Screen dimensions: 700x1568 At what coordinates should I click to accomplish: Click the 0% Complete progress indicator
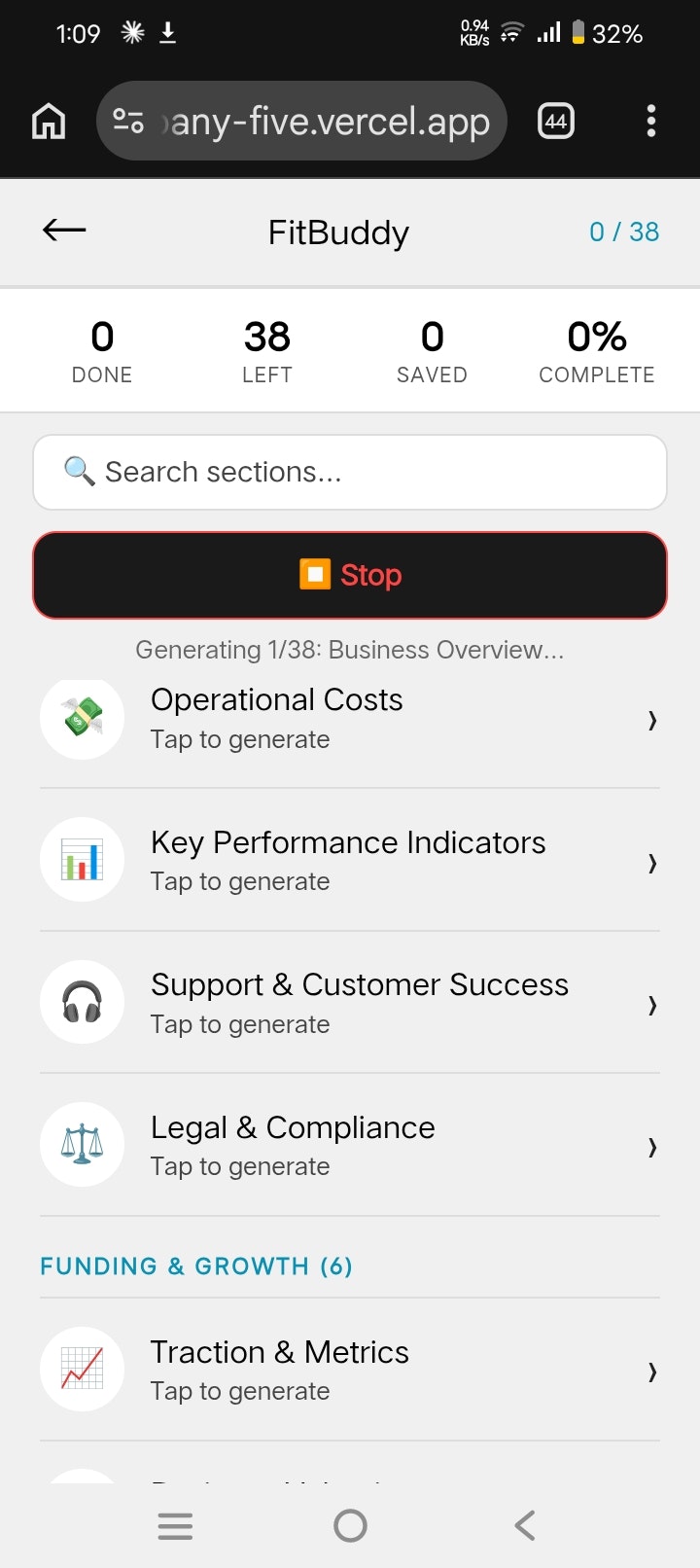(x=596, y=350)
